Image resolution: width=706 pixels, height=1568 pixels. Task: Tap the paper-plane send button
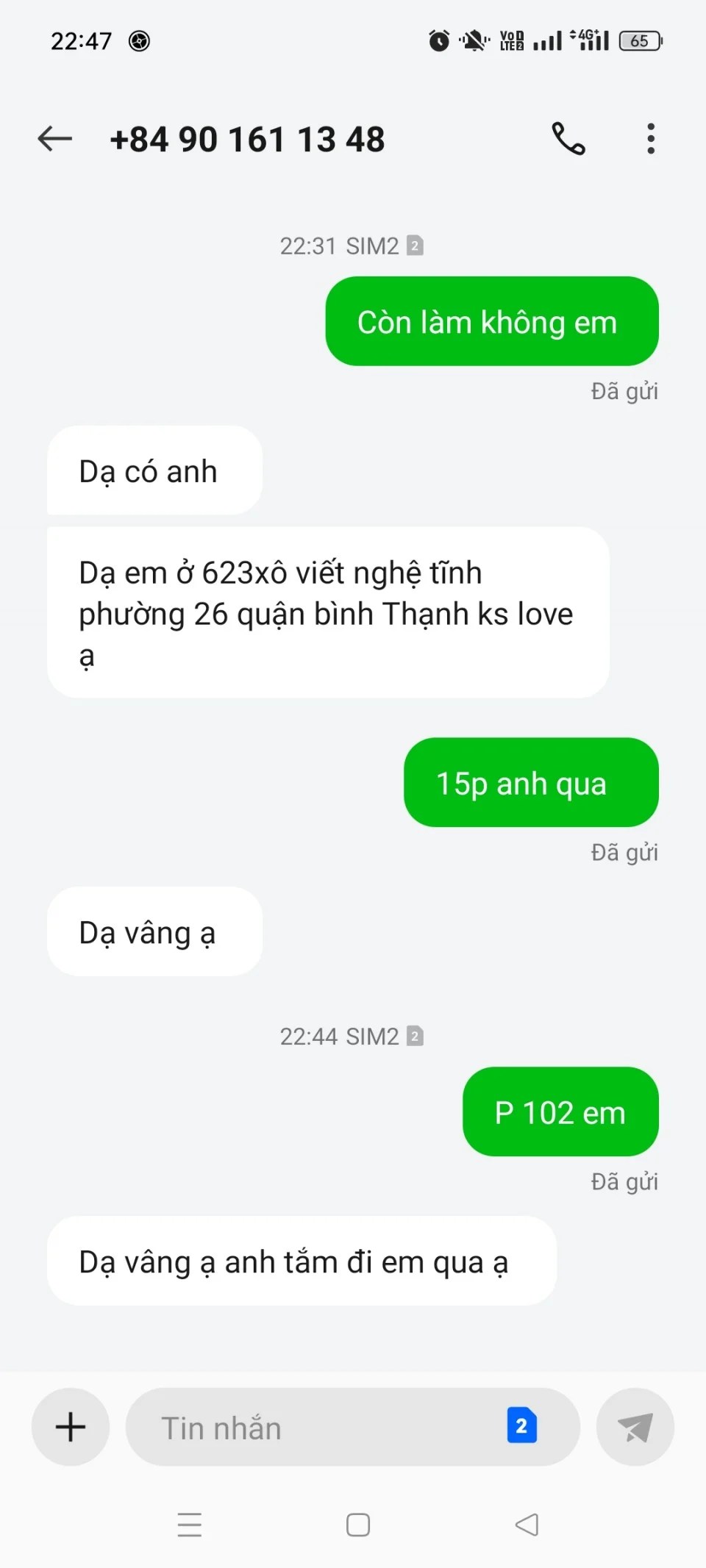click(635, 1427)
